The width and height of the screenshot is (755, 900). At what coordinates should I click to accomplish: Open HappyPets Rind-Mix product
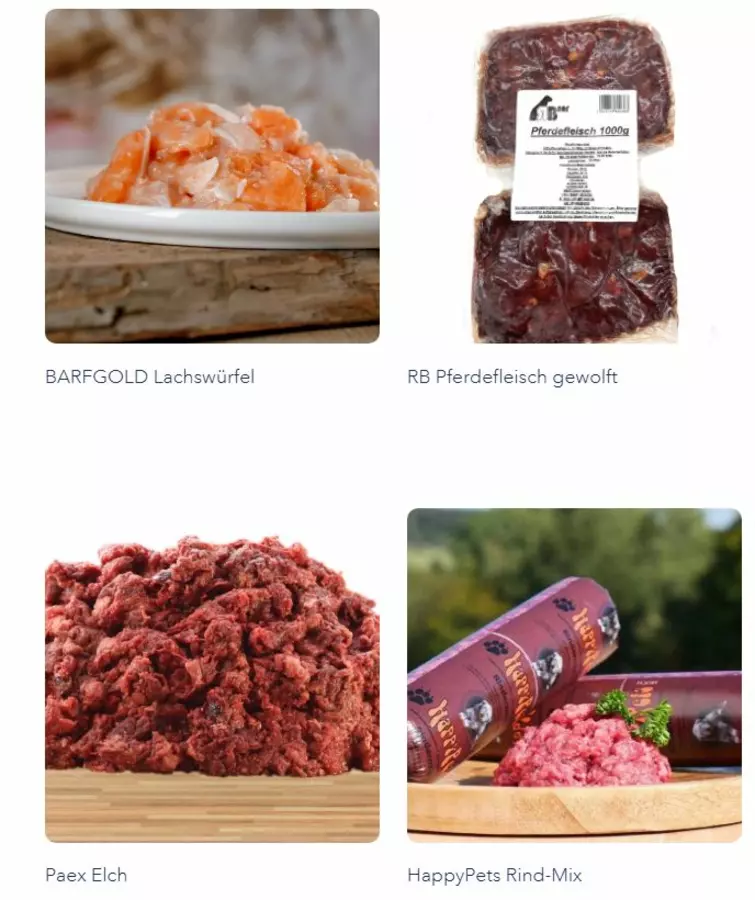[574, 676]
